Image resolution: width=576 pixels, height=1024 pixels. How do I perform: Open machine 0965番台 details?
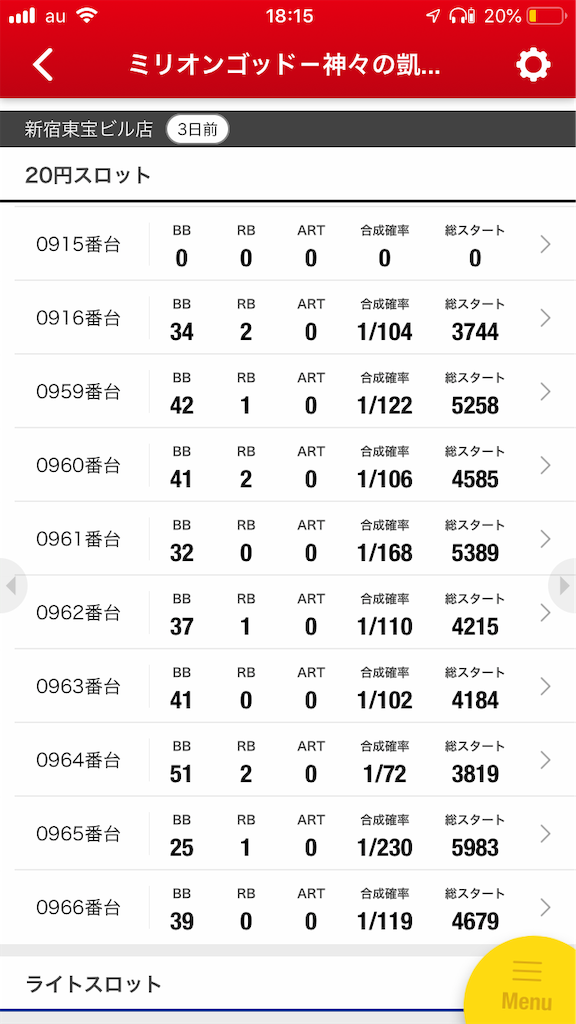[288, 835]
